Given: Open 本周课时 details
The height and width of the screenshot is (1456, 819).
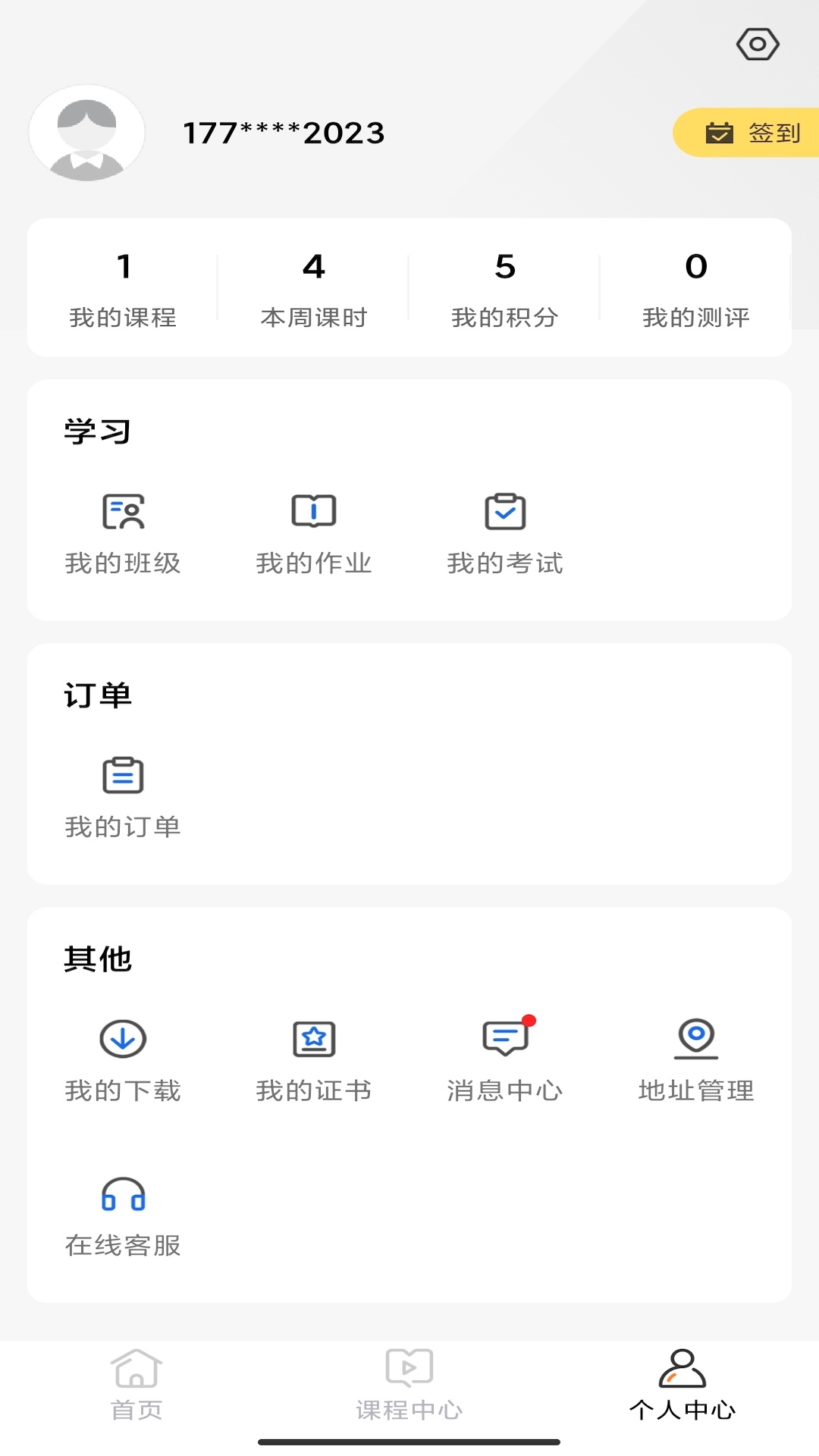Looking at the screenshot, I should coord(314,288).
